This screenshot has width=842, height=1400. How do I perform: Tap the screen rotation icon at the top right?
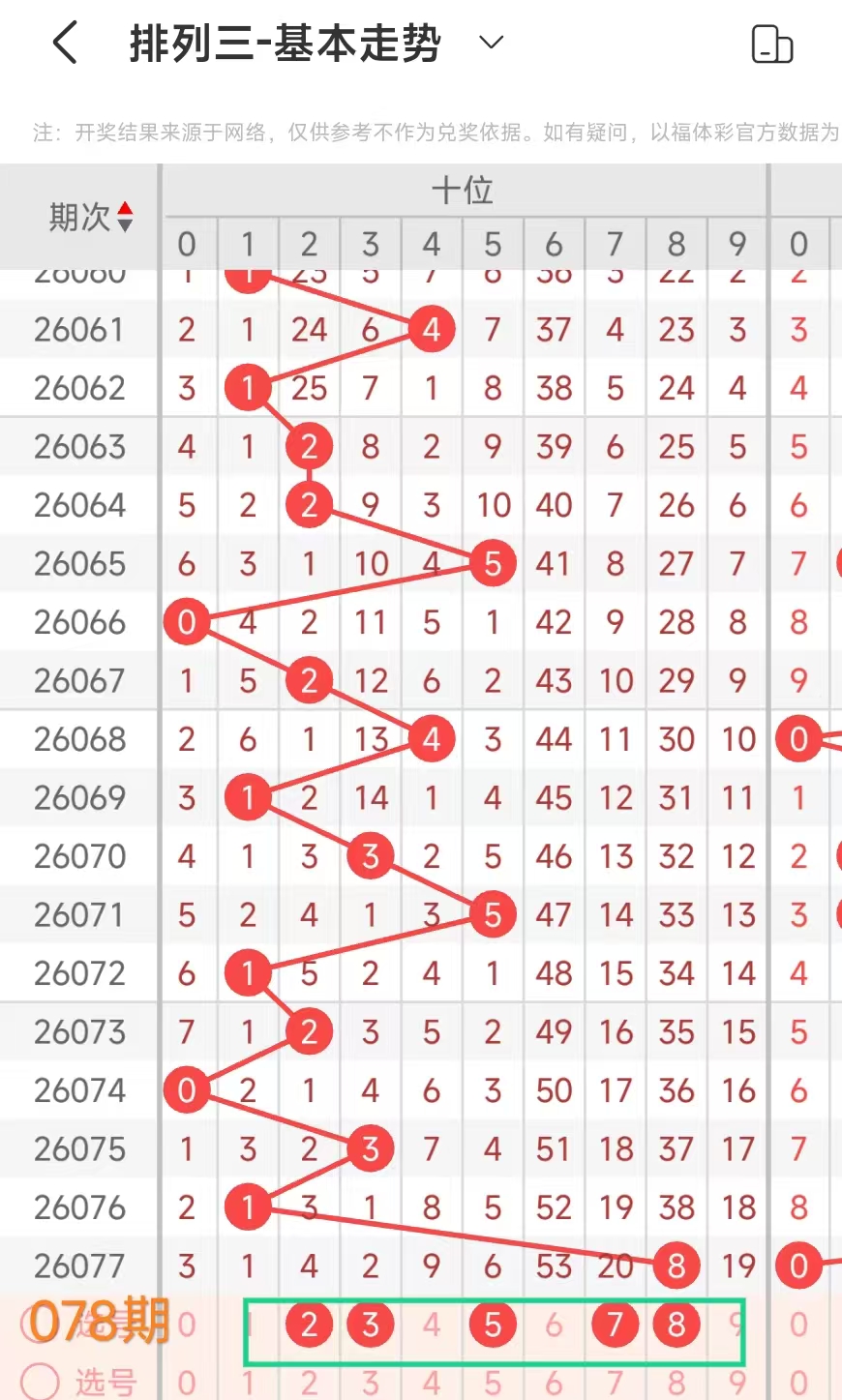pos(772,45)
